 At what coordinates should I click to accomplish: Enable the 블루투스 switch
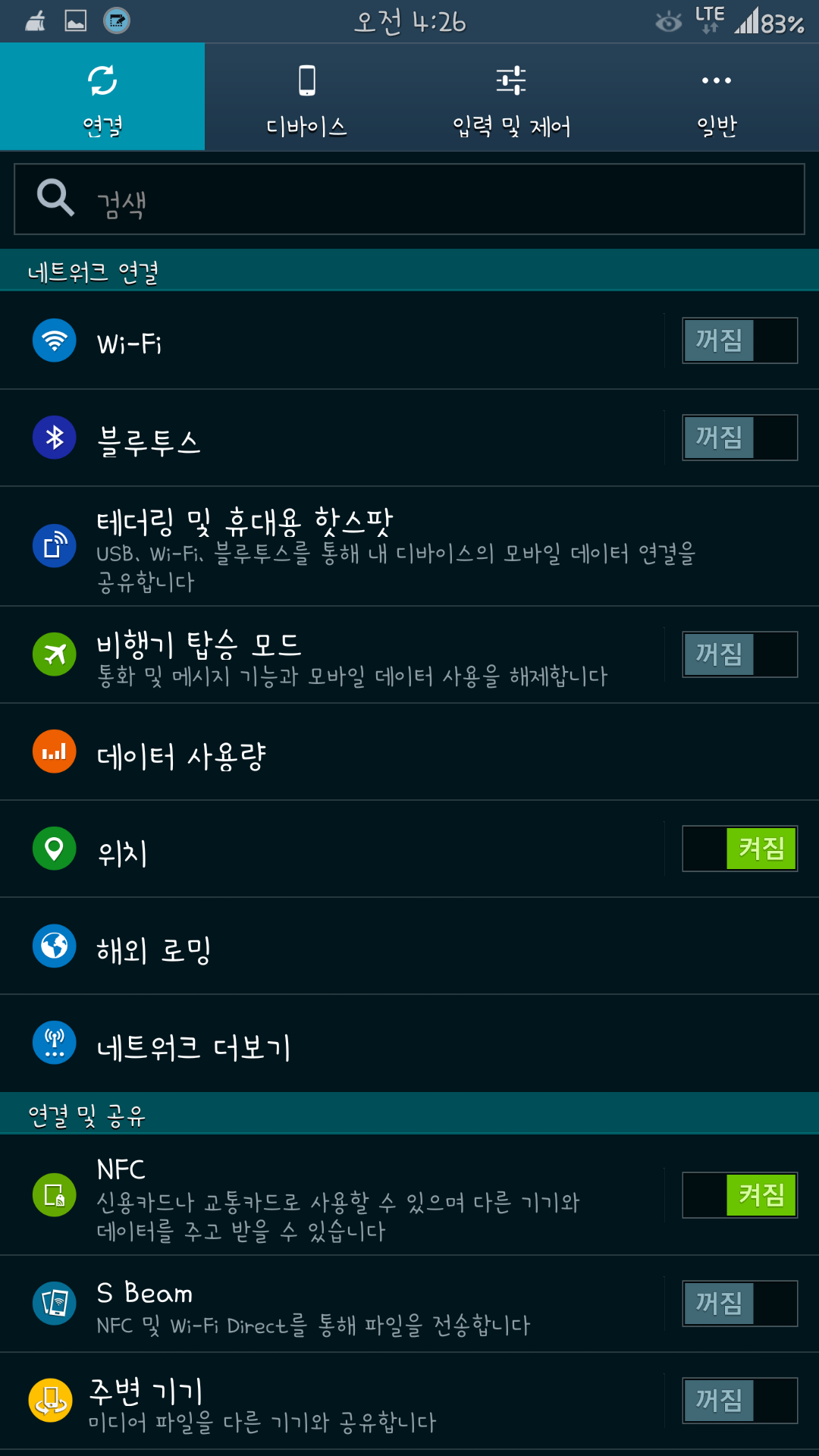click(x=739, y=438)
